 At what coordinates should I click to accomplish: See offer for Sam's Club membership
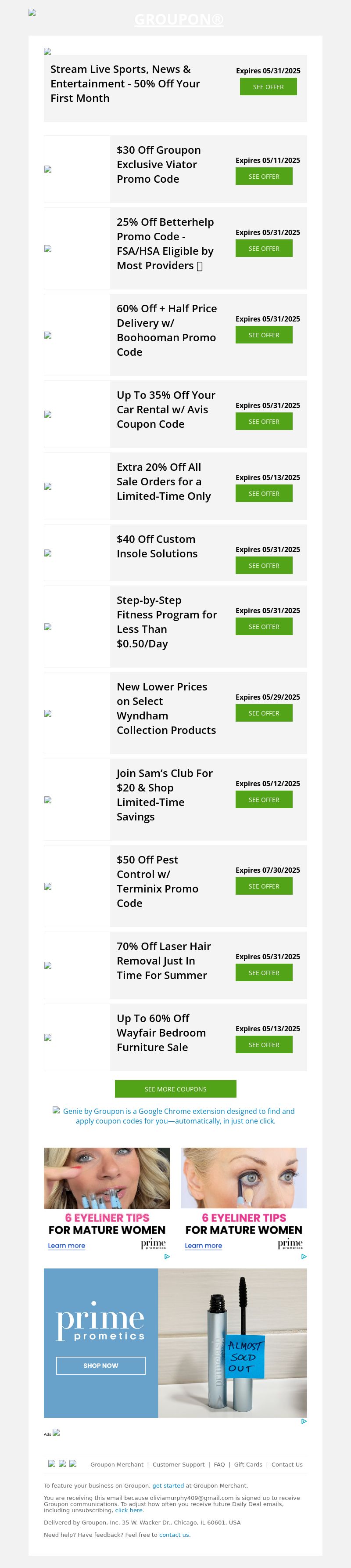pos(263,799)
